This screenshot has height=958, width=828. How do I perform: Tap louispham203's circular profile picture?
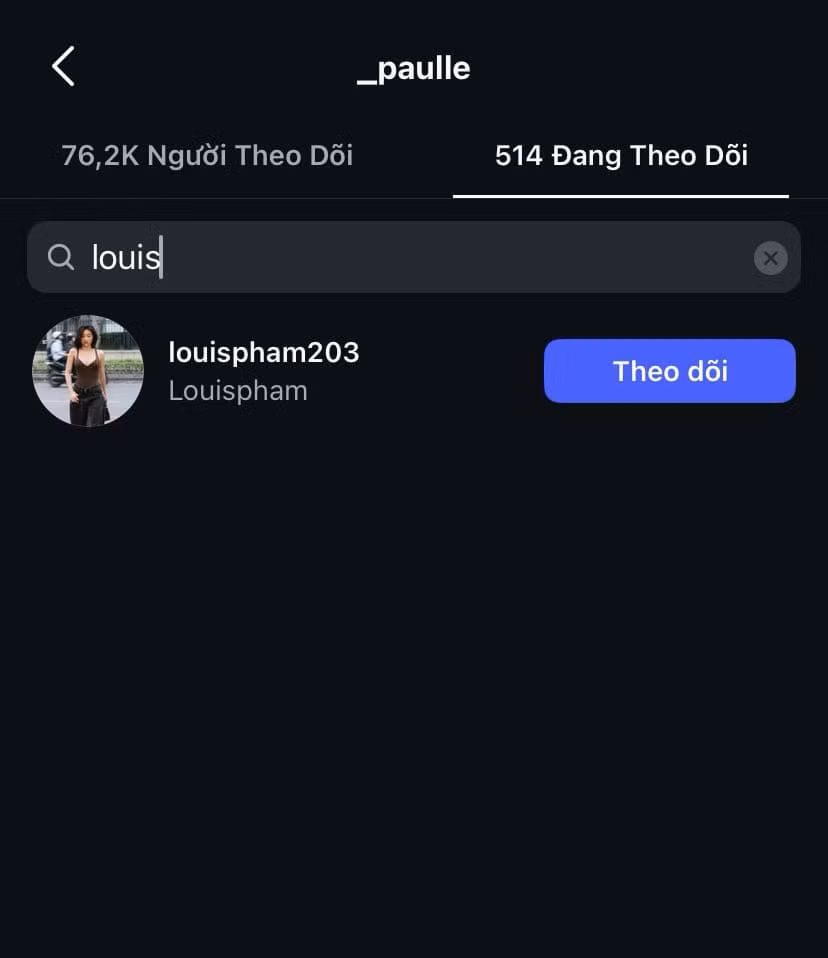point(88,371)
